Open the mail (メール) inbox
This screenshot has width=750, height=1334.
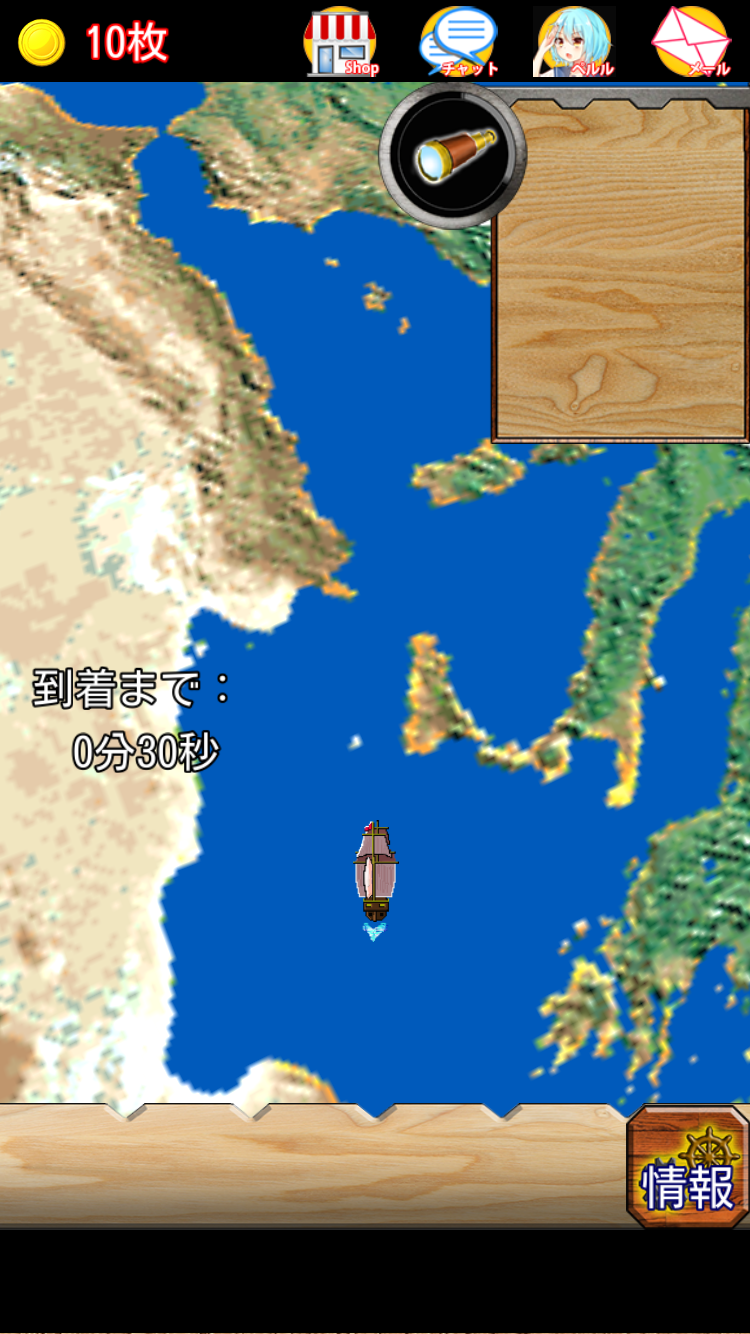[x=690, y=42]
